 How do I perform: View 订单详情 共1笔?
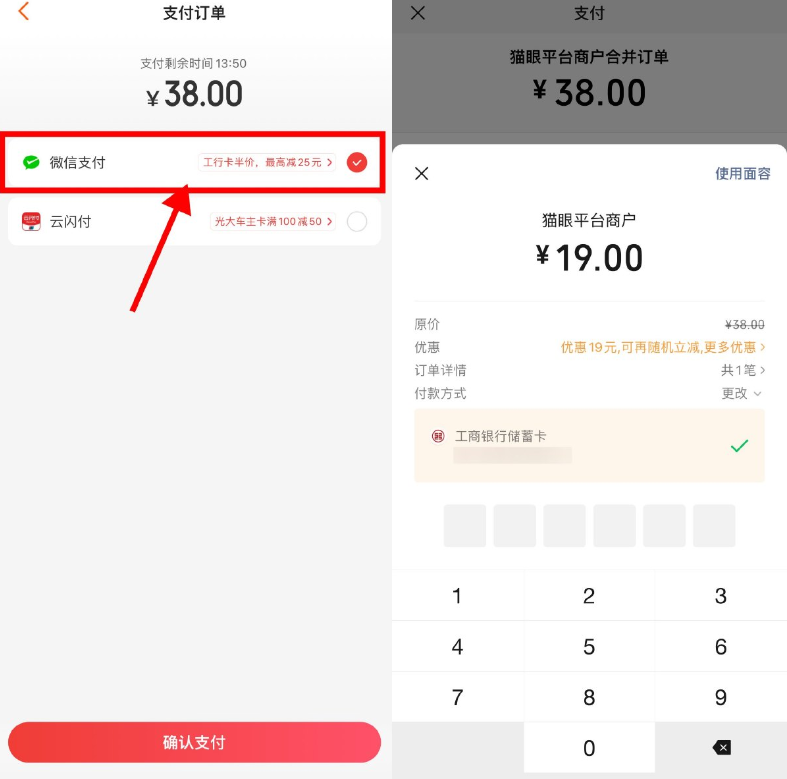tap(742, 370)
